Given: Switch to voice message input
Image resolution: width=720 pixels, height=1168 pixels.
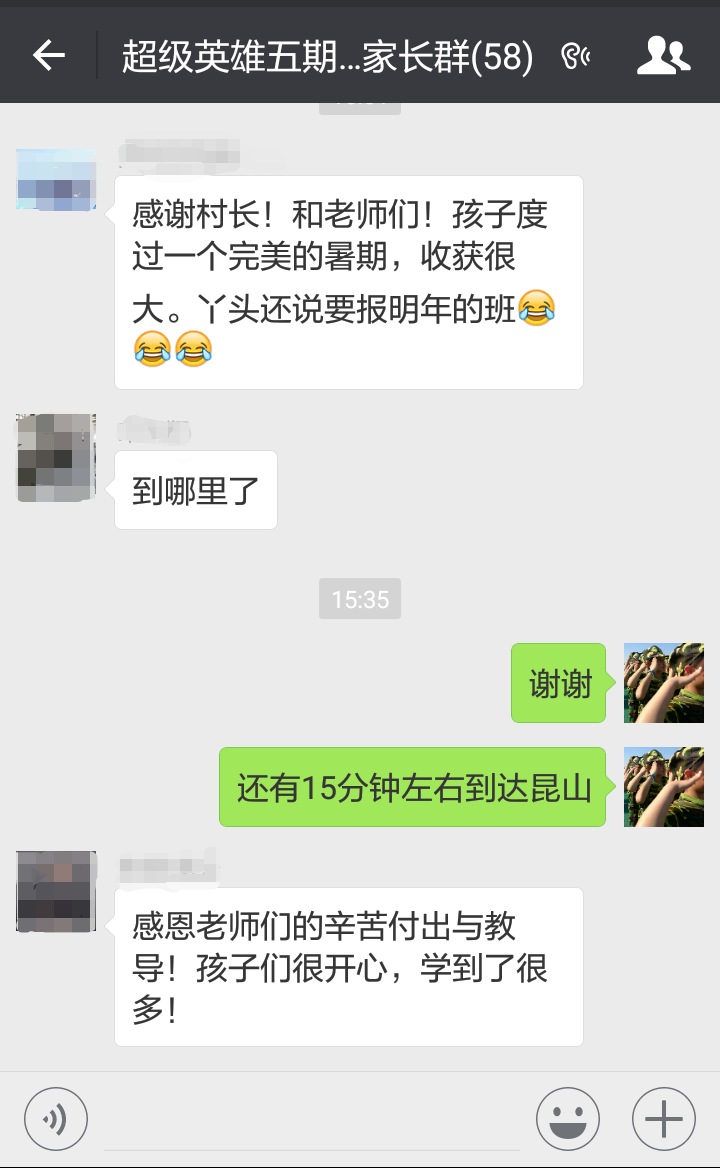Looking at the screenshot, I should [56, 1119].
